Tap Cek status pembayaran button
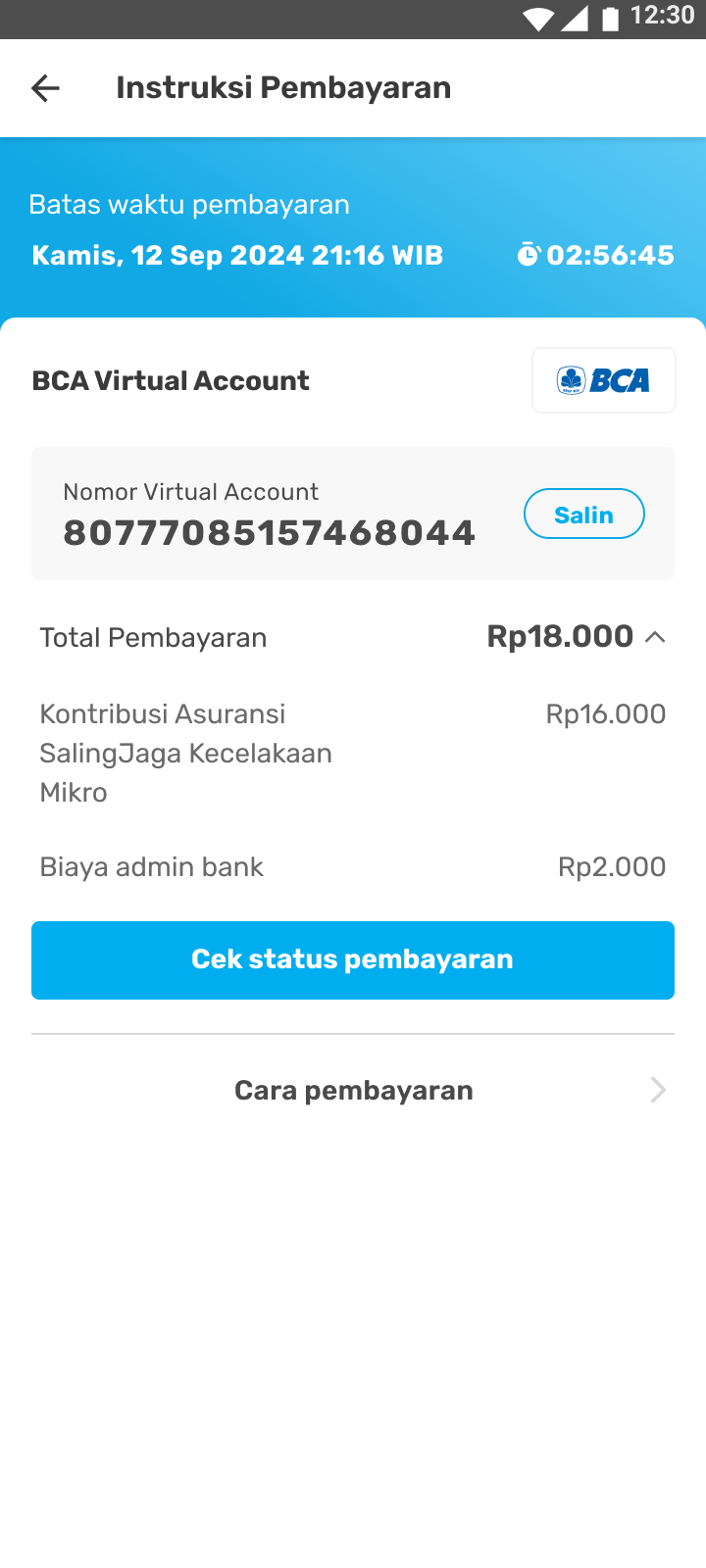 click(x=353, y=959)
